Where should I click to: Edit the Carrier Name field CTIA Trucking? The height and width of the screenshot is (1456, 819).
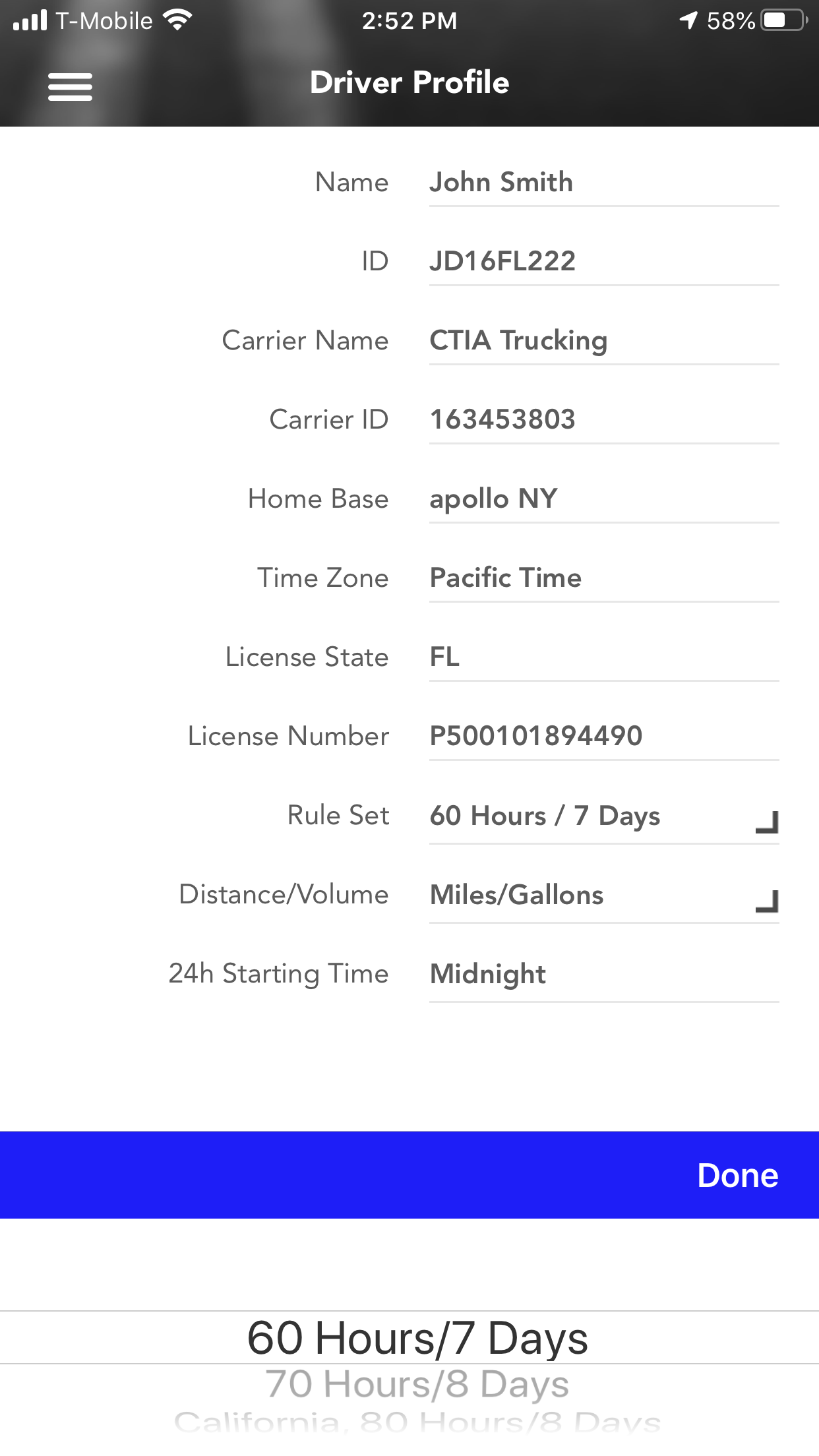pos(603,340)
